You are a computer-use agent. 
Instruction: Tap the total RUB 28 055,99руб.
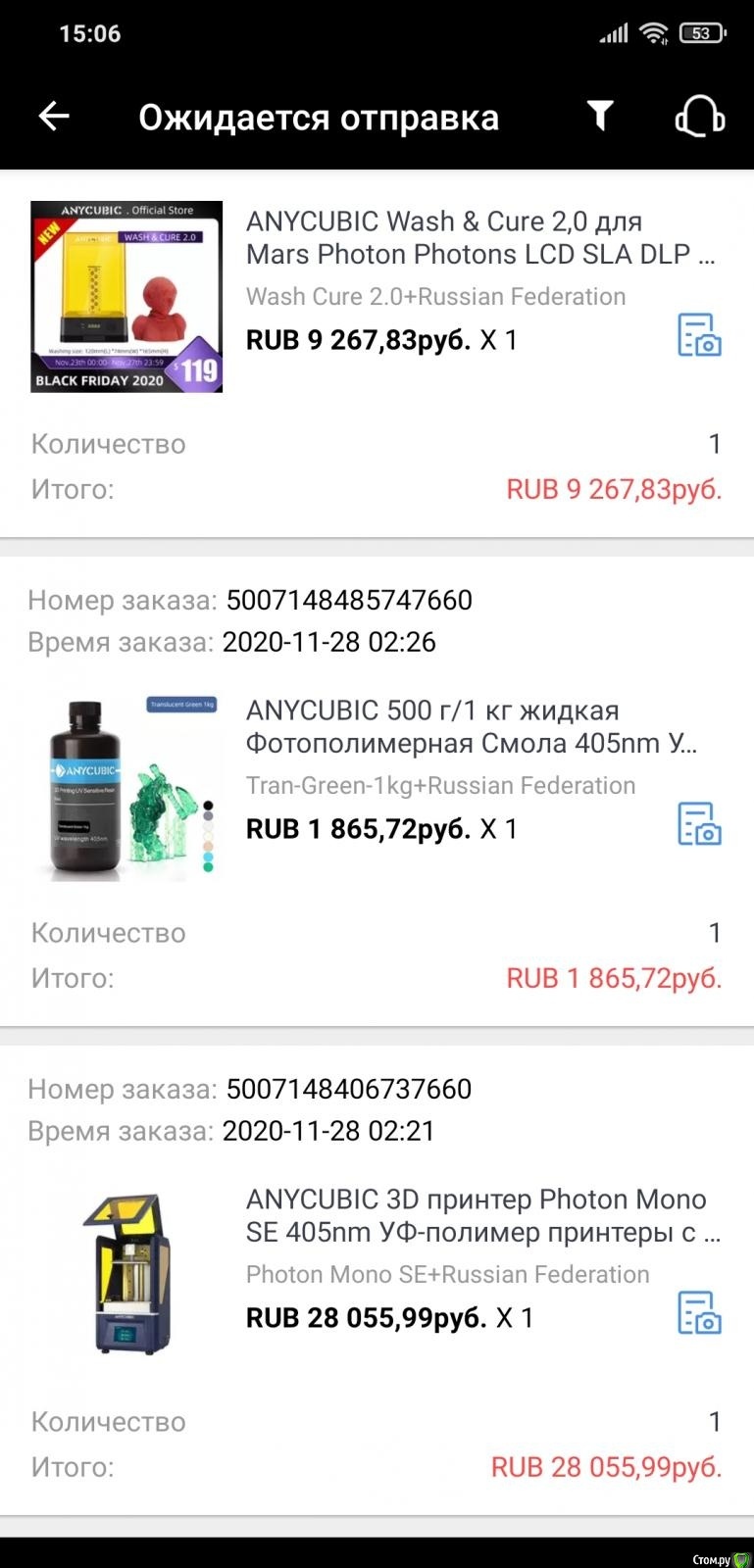[x=607, y=1467]
